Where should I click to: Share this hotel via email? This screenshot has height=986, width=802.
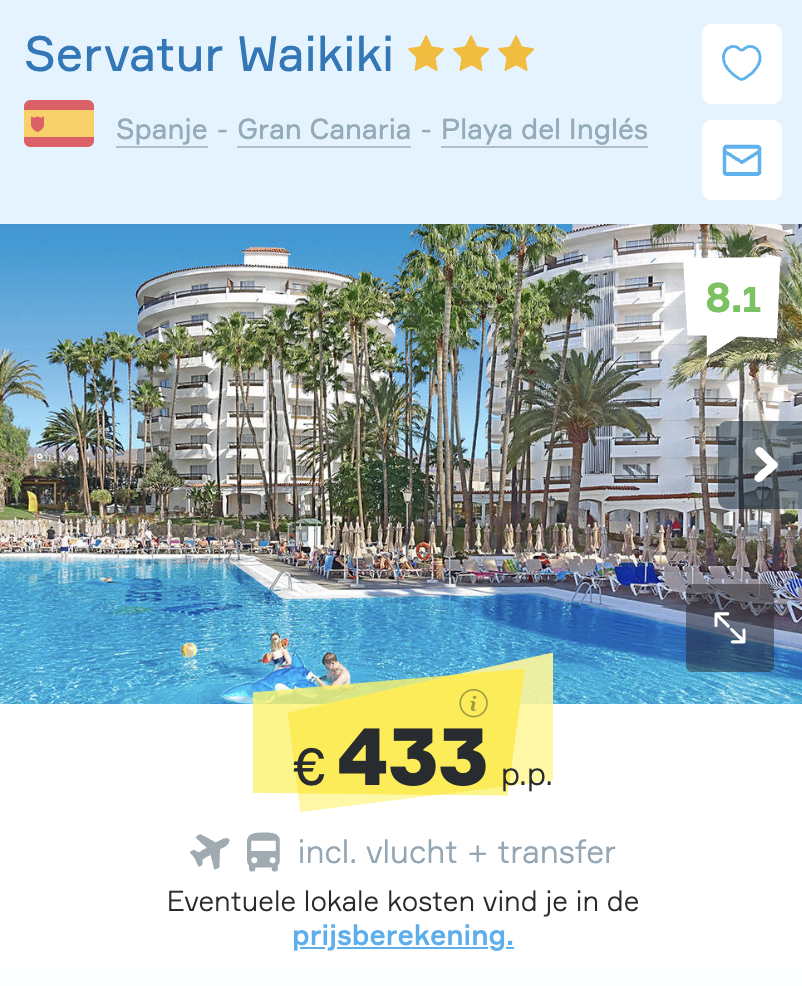click(741, 160)
